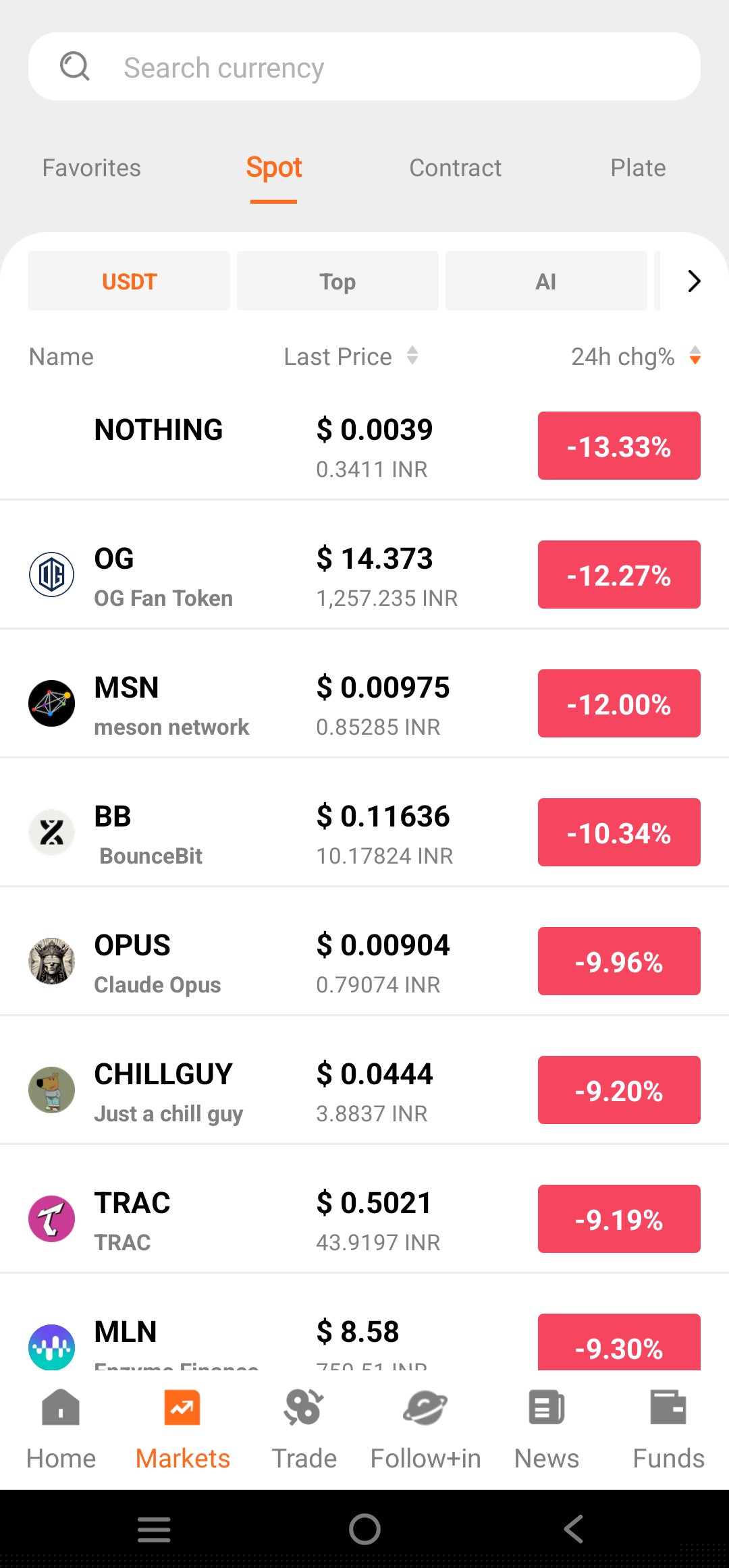This screenshot has width=729, height=1568.
Task: Go to the Home tab
Action: coord(61,1429)
